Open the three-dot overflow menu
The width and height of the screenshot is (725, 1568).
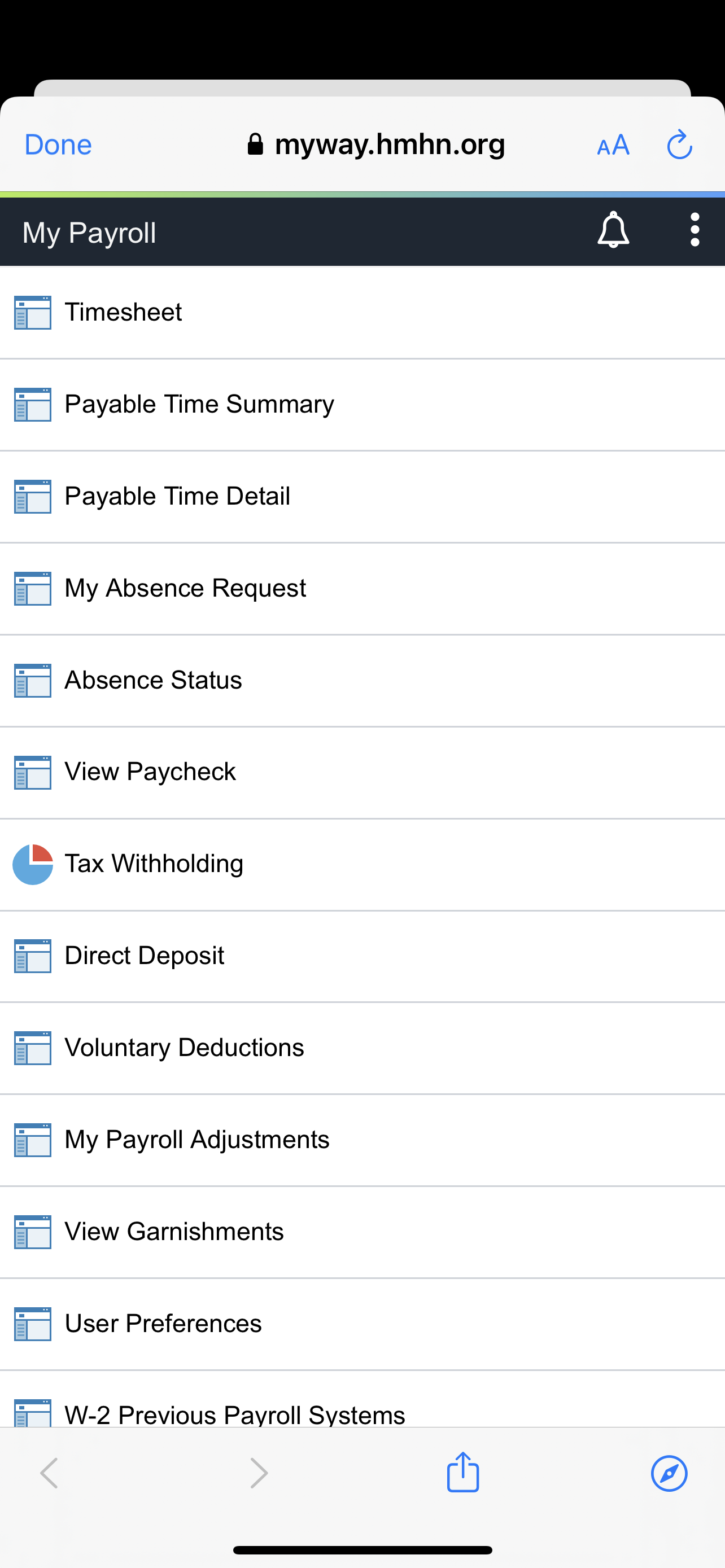tap(695, 230)
